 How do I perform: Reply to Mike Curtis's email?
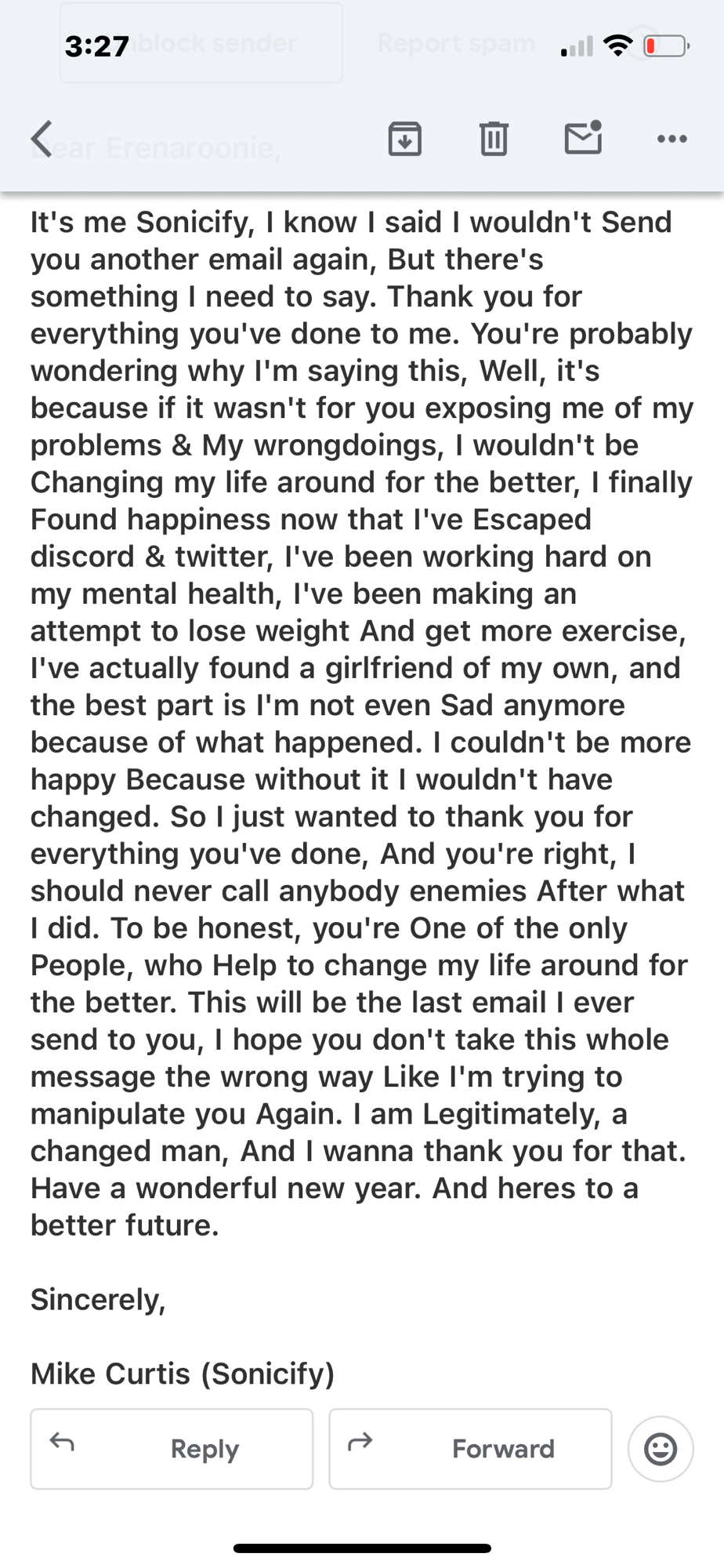coord(172,1449)
